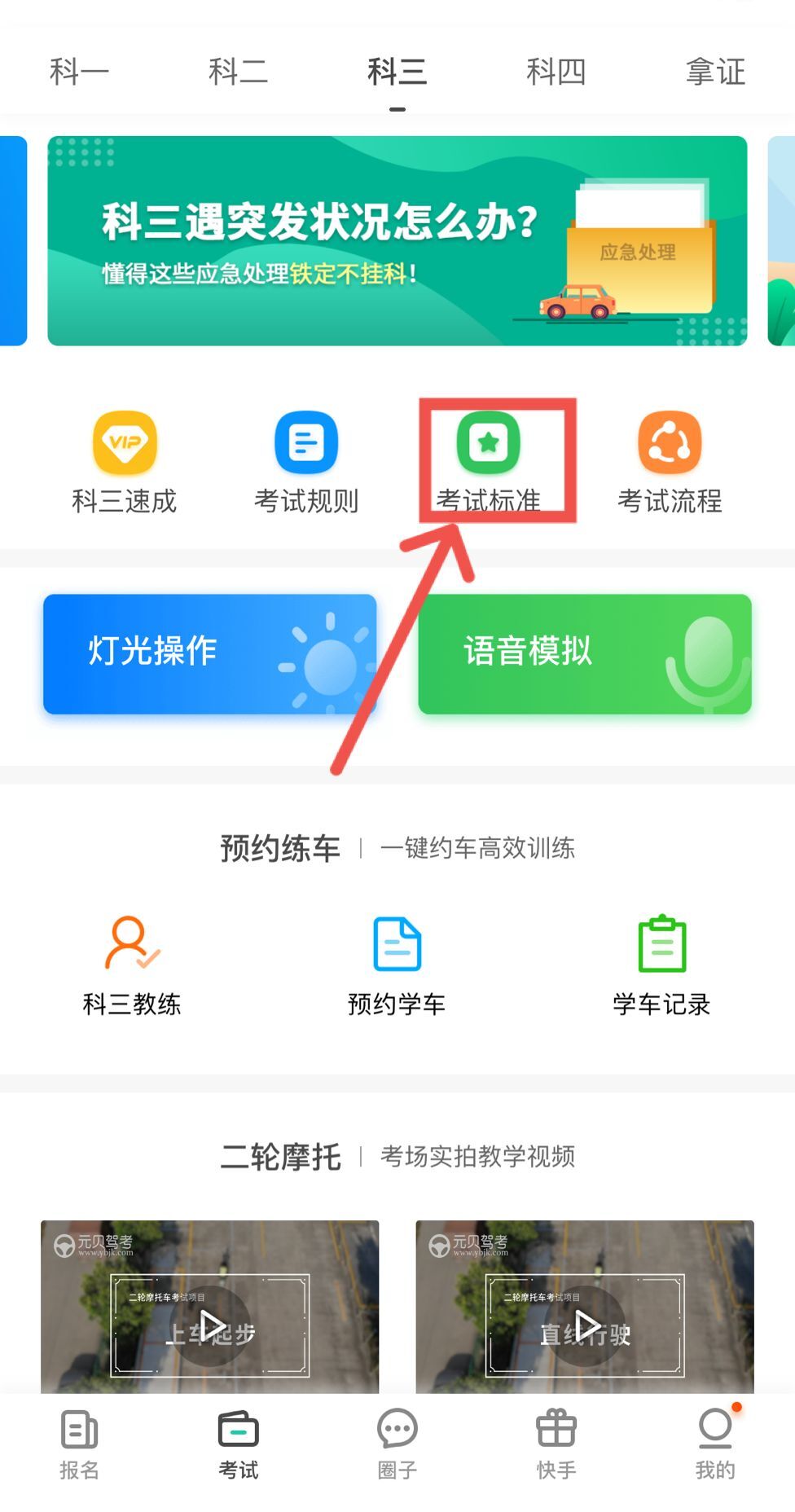View 考试流程
This screenshot has width=795, height=1512.
tap(670, 462)
